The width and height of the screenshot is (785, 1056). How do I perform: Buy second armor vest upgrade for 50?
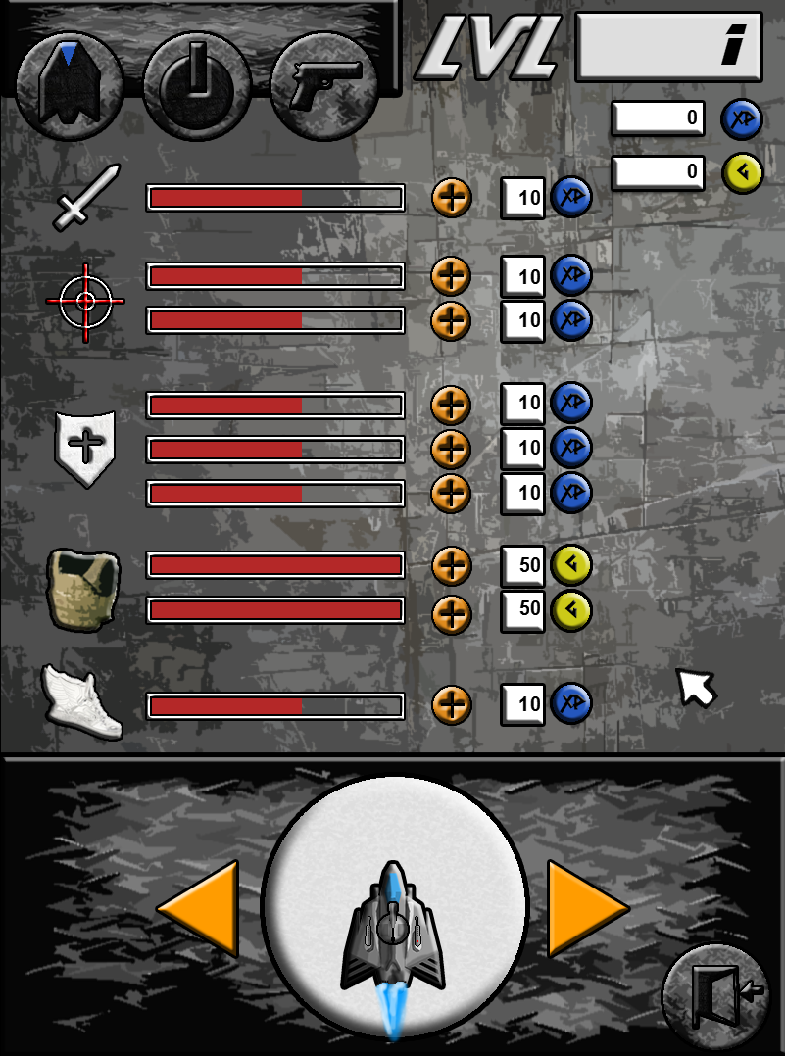click(x=451, y=610)
